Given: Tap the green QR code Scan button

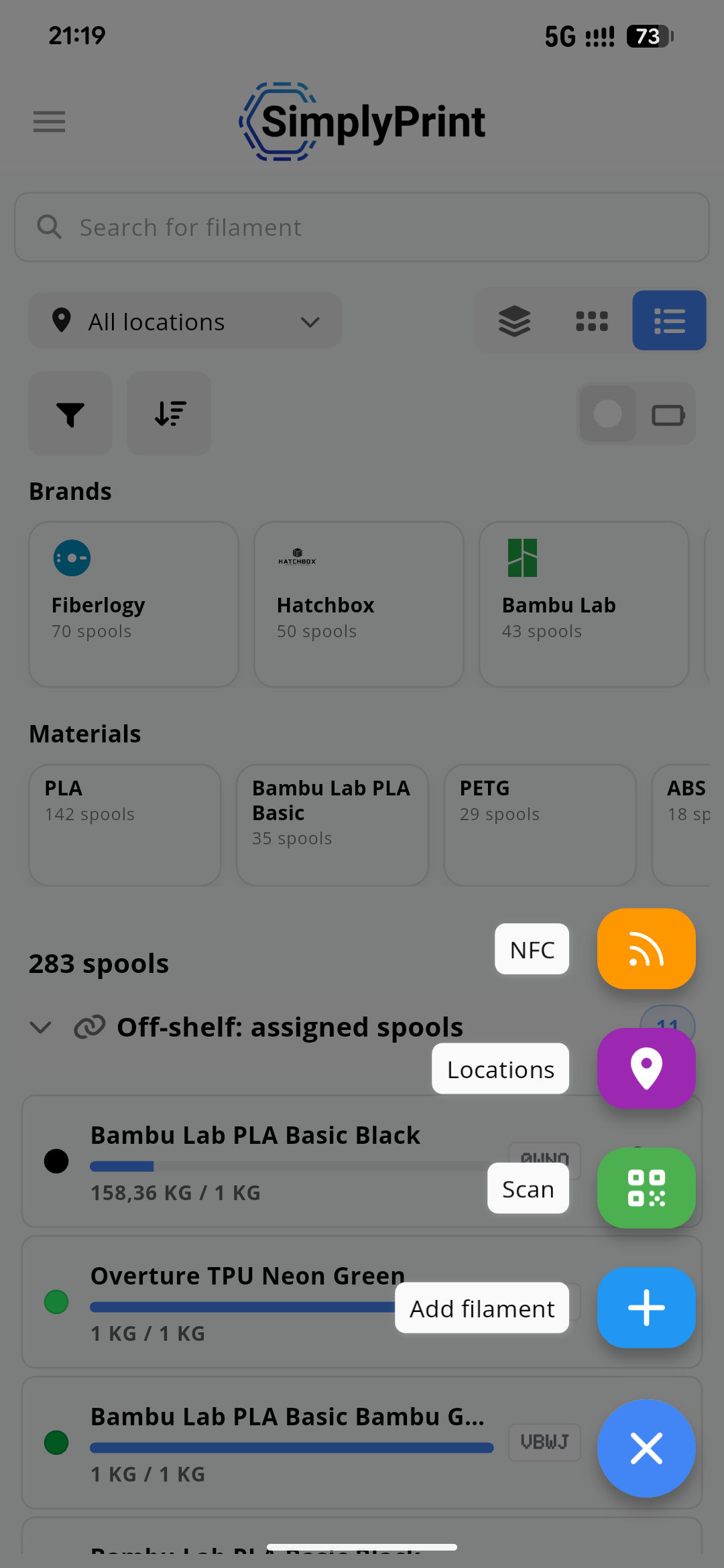Looking at the screenshot, I should [646, 1188].
